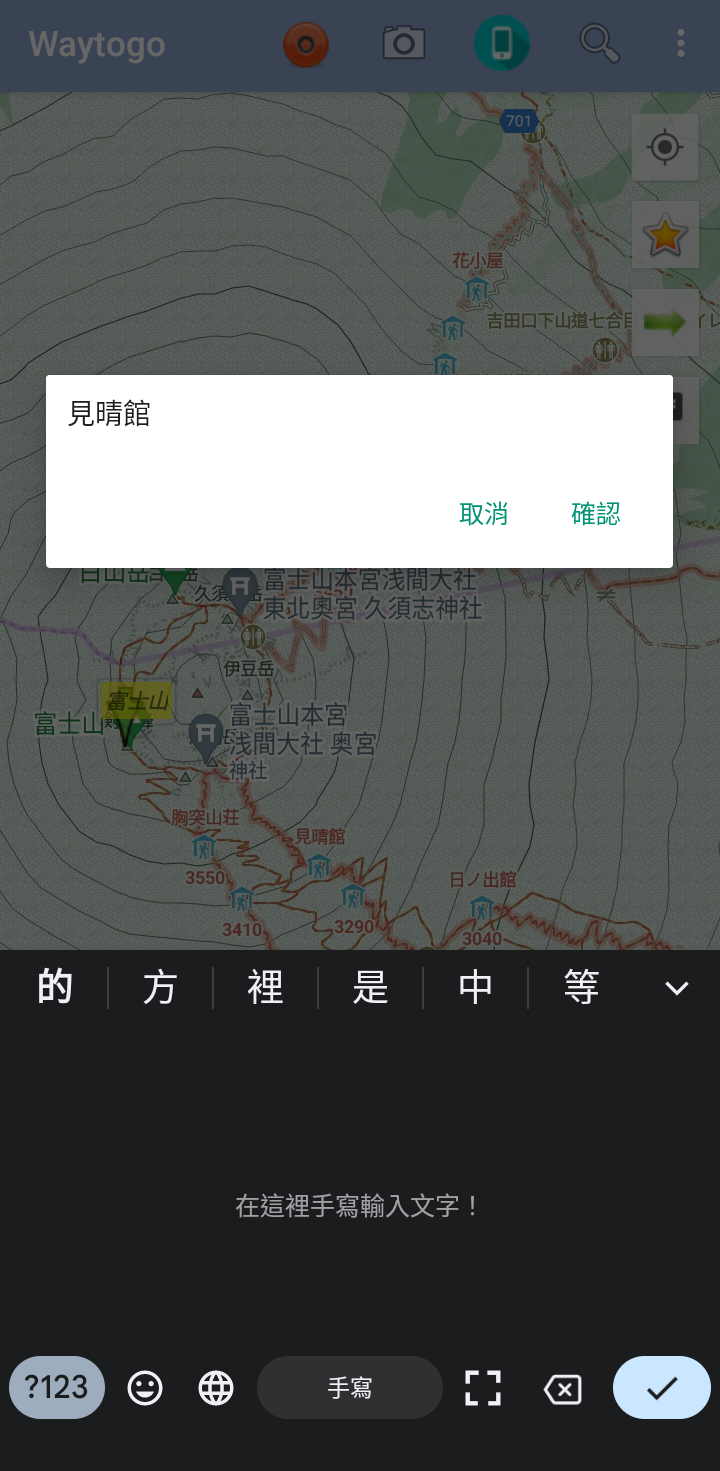
Task: Open the emoji picker
Action: tap(145, 1388)
